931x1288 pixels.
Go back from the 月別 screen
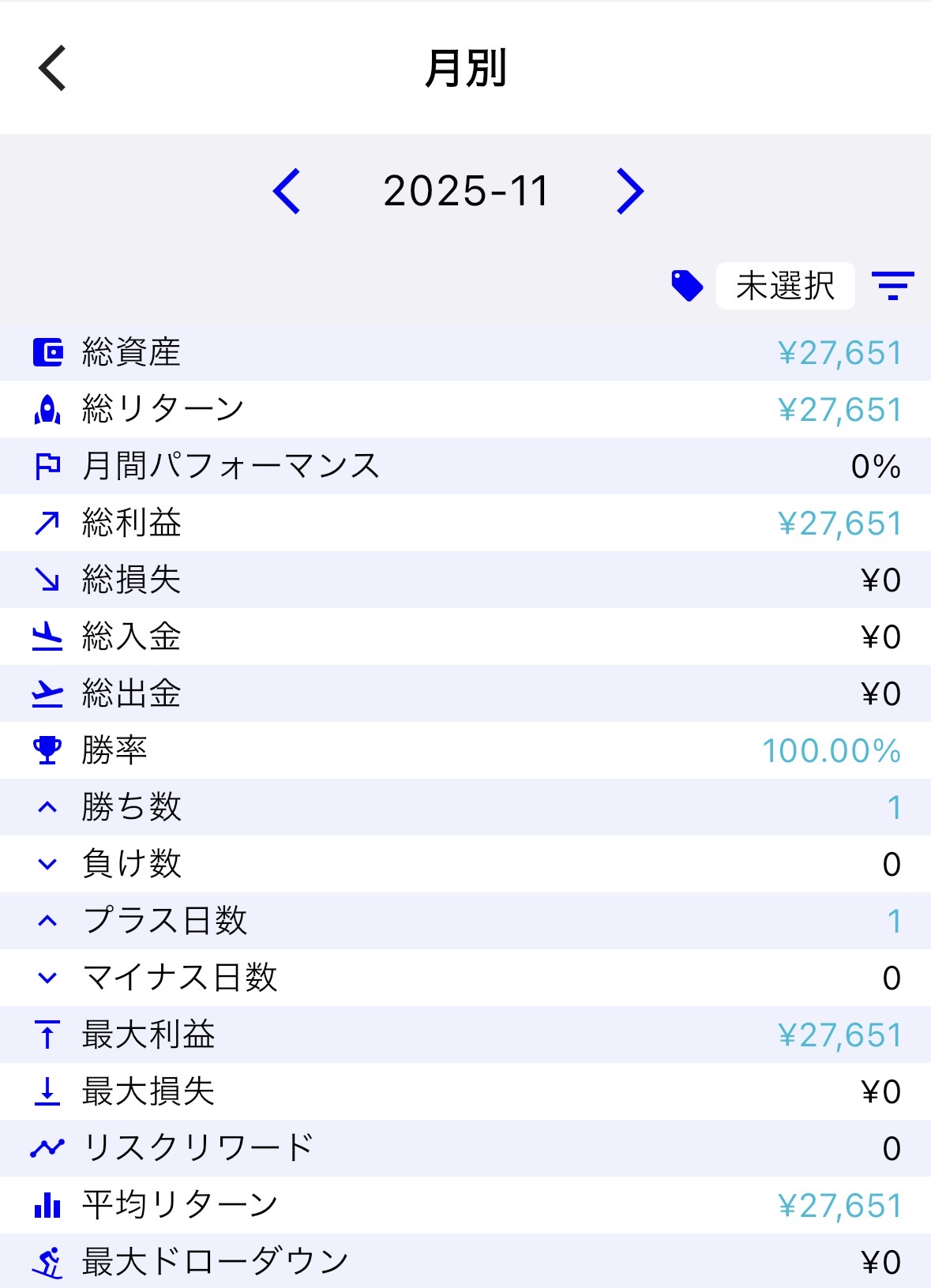click(52, 69)
